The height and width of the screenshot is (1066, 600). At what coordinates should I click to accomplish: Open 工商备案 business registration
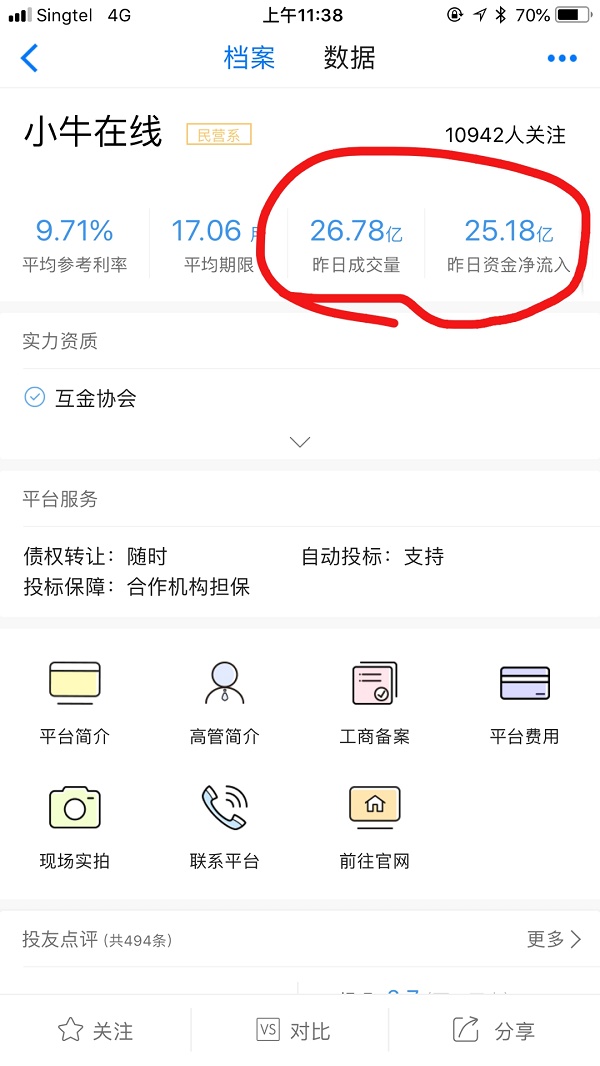pos(375,704)
